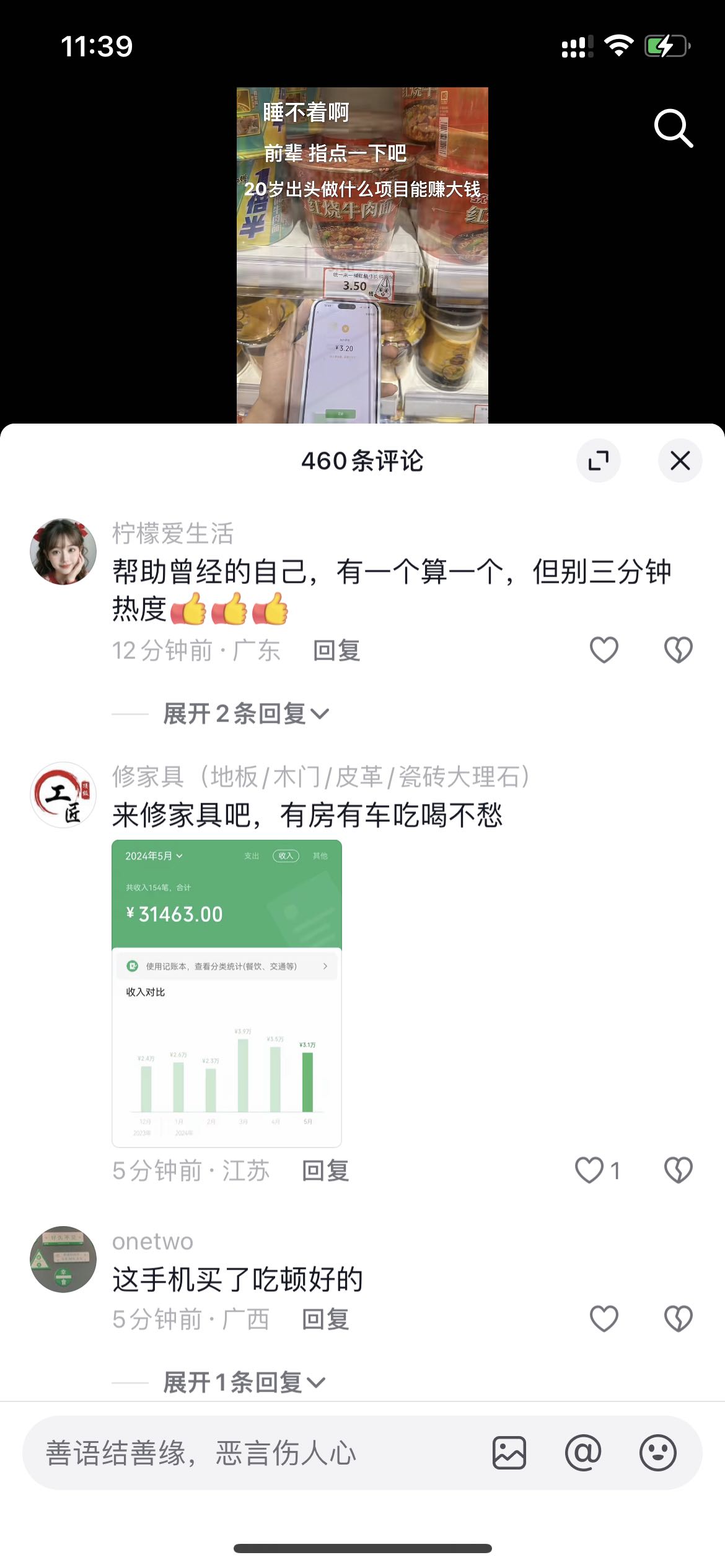This screenshot has width=725, height=1568.
Task: Mention someone with the @ icon
Action: [x=583, y=1453]
